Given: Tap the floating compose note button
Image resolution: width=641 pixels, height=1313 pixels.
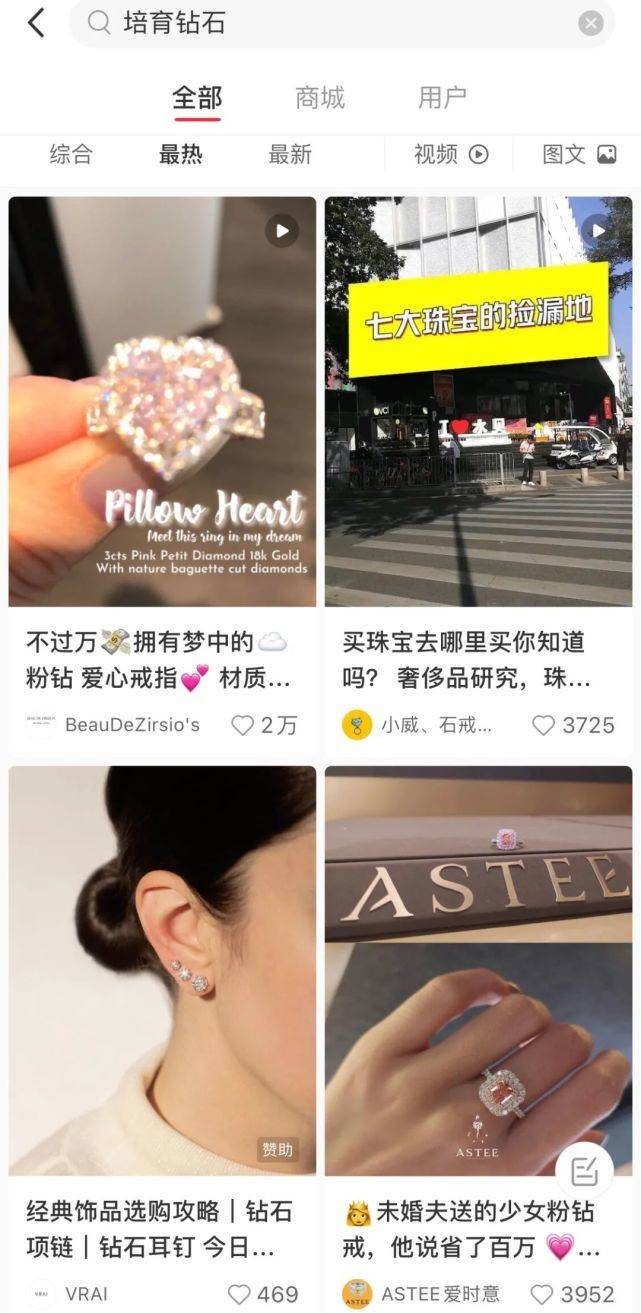Looking at the screenshot, I should tap(583, 1170).
